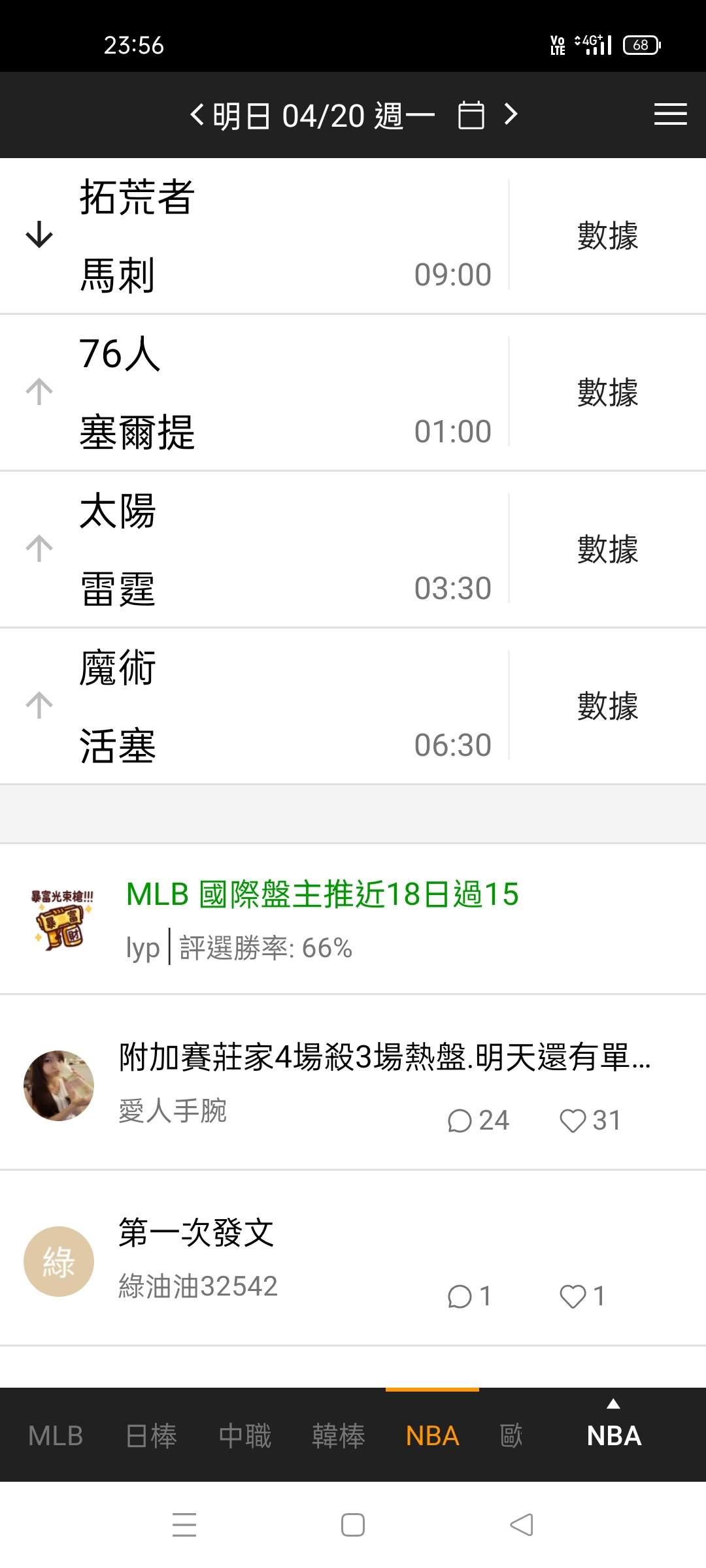Open 數據 for 太陽 vs 雷霆
Screen dimensions: 706x1568
tap(607, 549)
